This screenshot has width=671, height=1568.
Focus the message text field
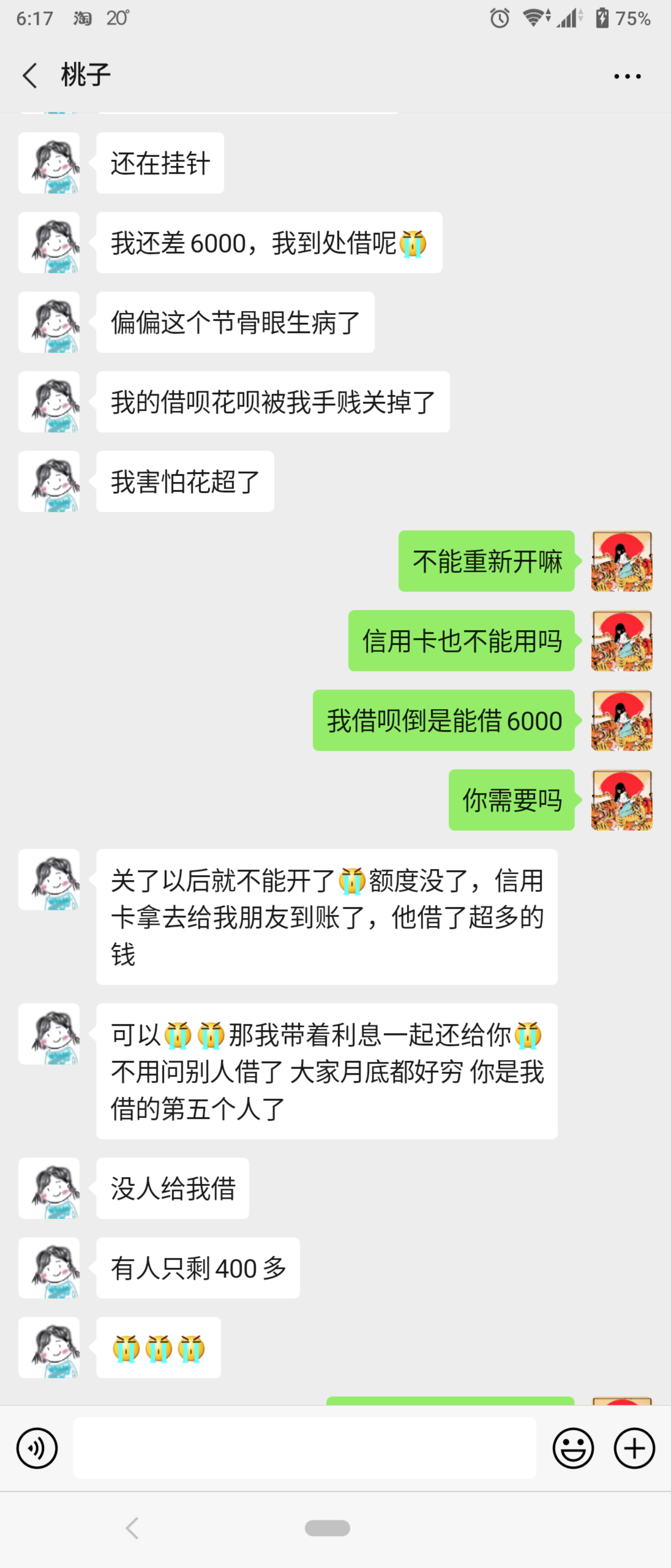tap(304, 1448)
